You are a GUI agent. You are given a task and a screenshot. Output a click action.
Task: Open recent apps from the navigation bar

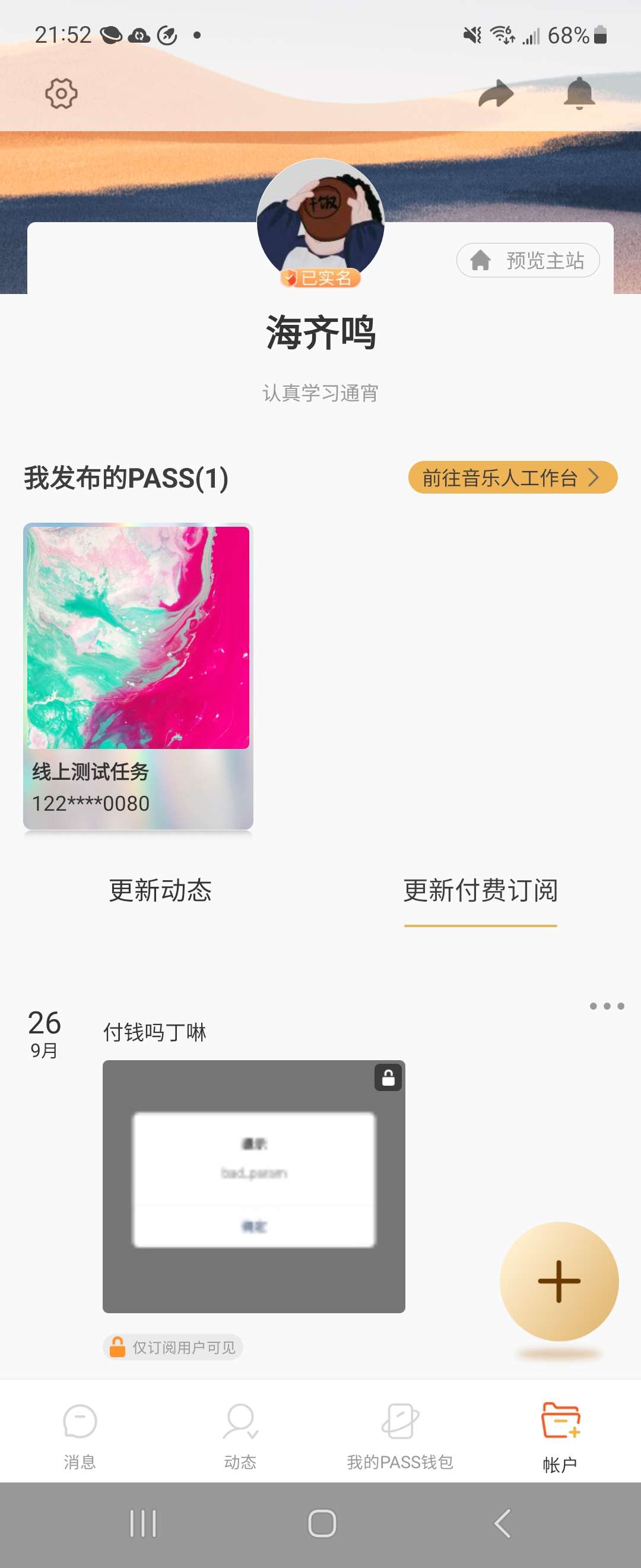[143, 1523]
